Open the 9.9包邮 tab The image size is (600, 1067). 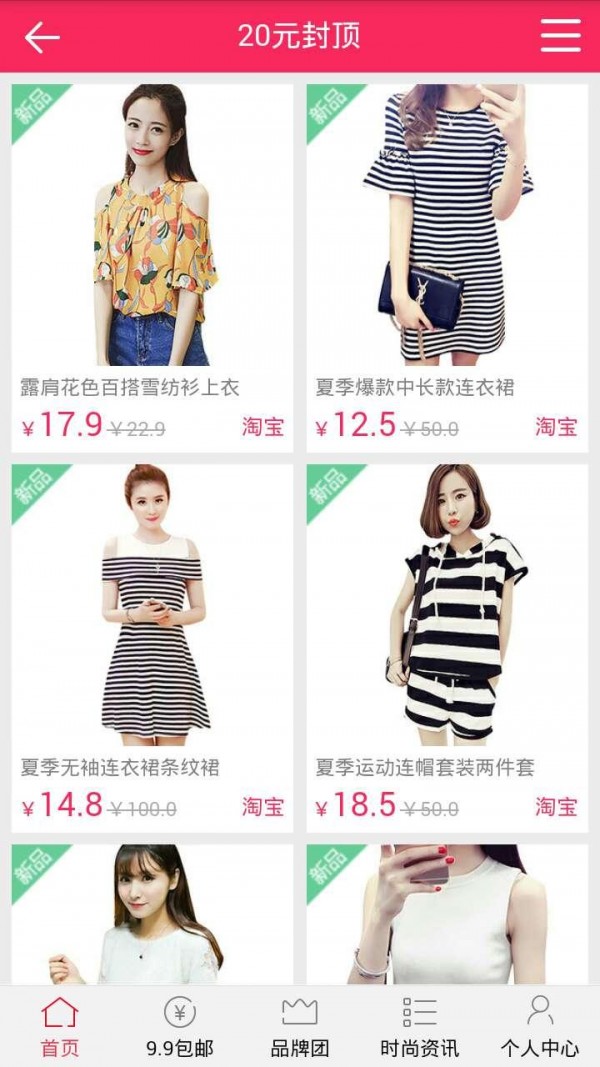(x=180, y=1027)
